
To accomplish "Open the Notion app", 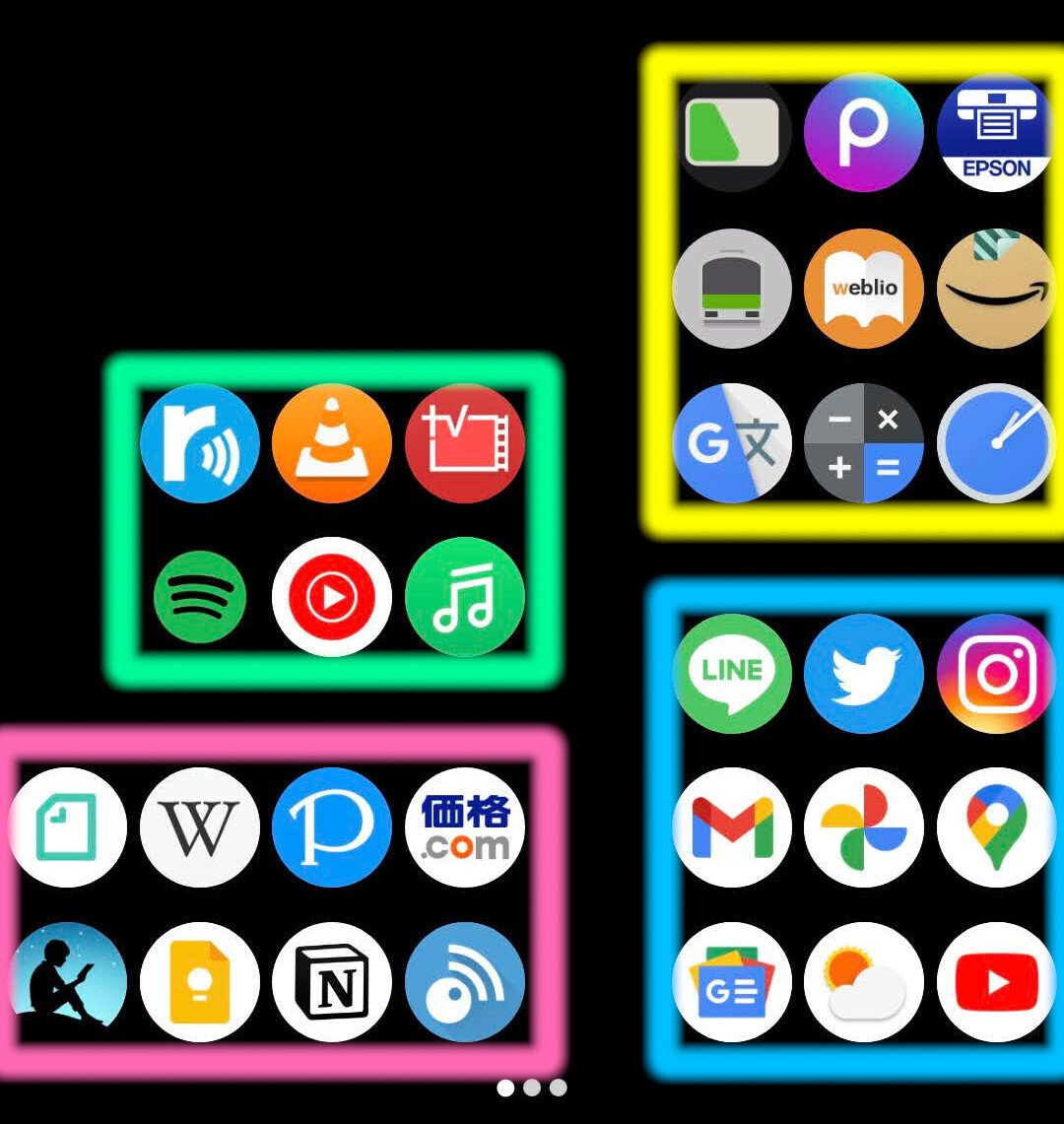I will point(332,982).
